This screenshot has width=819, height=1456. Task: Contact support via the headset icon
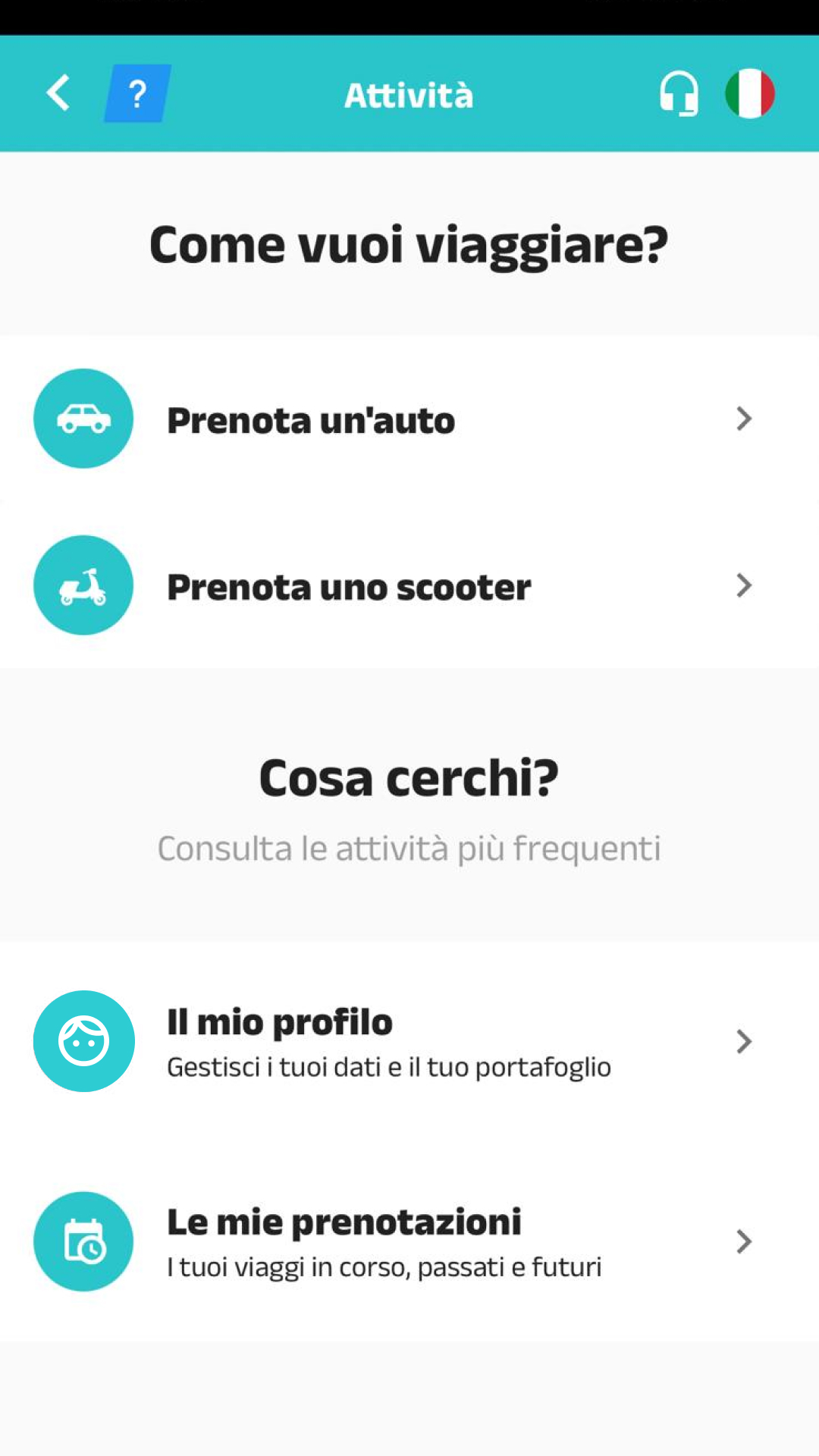pyautogui.click(x=679, y=94)
